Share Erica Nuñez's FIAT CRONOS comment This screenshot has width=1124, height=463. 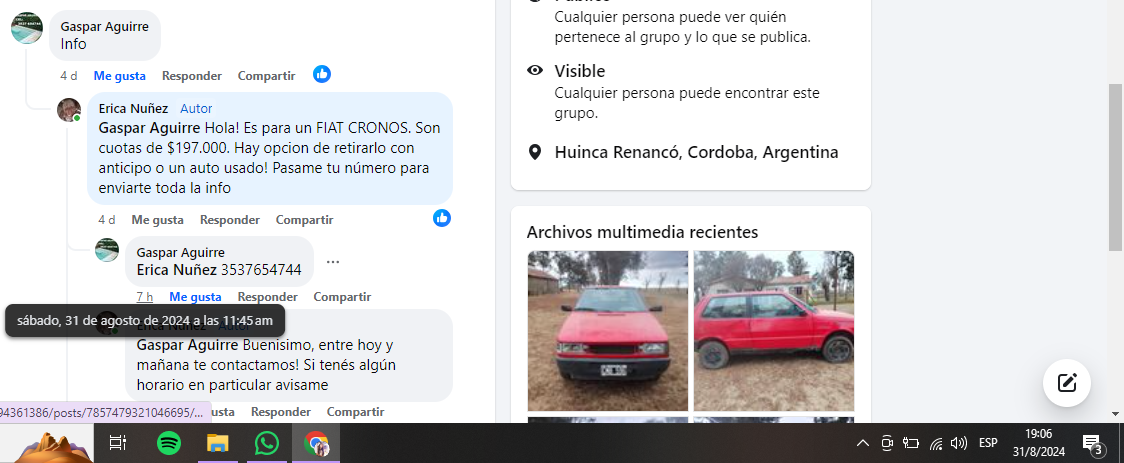(304, 219)
